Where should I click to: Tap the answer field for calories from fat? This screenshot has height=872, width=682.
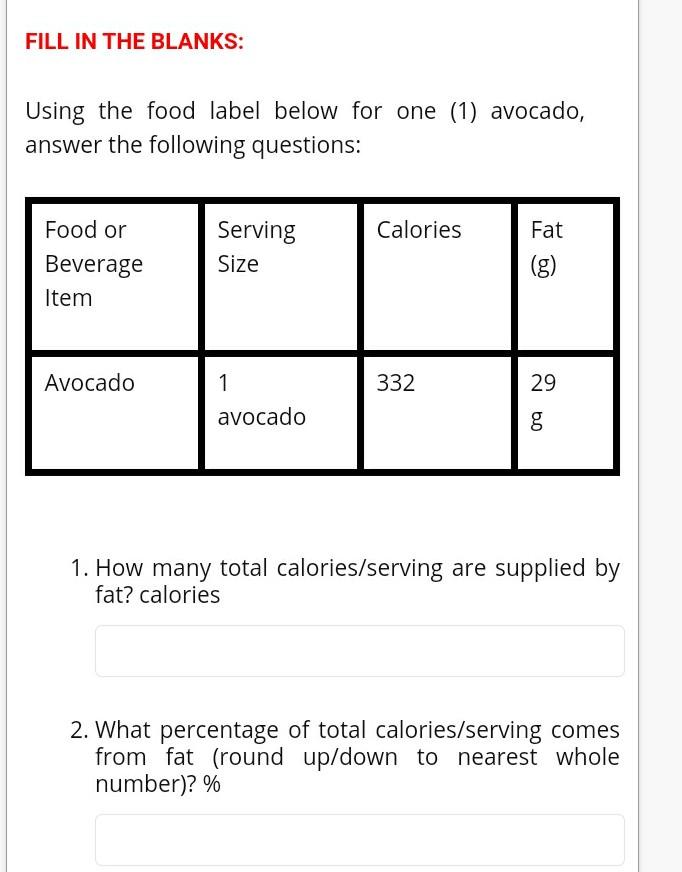coord(359,651)
